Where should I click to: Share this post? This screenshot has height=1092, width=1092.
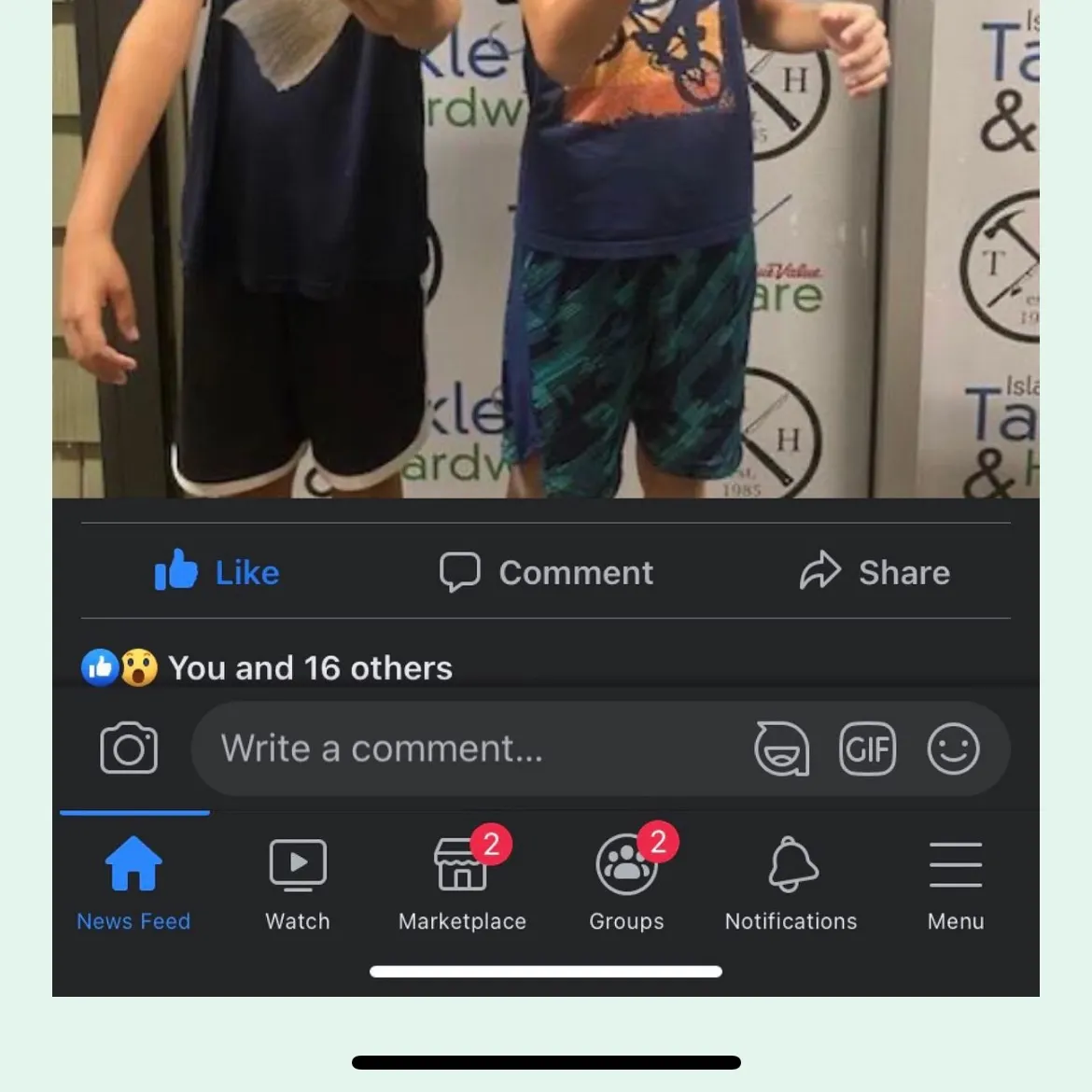[x=875, y=571]
